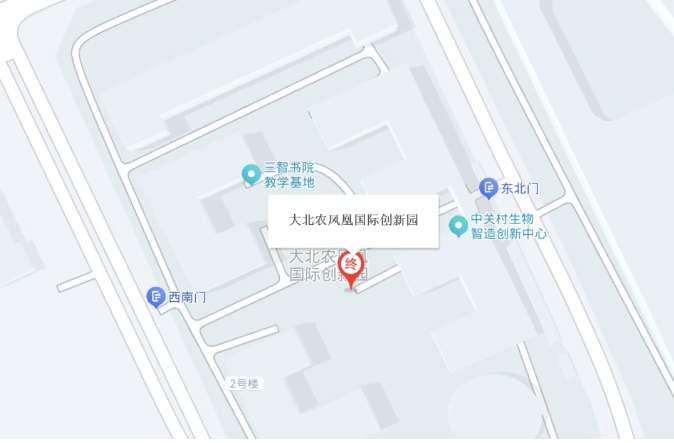Select the 东北门 gate marker
This screenshot has width=674, height=443.
pos(488,187)
